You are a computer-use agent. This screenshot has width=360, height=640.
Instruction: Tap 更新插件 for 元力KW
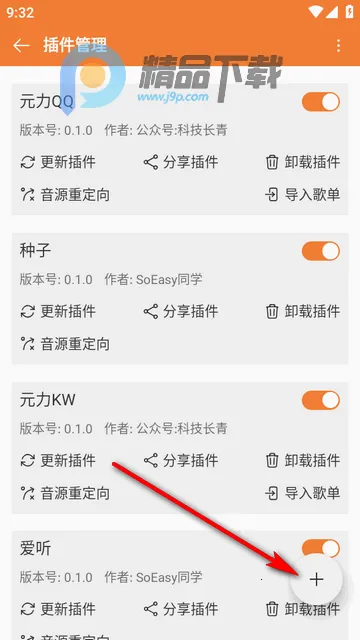pos(58,460)
